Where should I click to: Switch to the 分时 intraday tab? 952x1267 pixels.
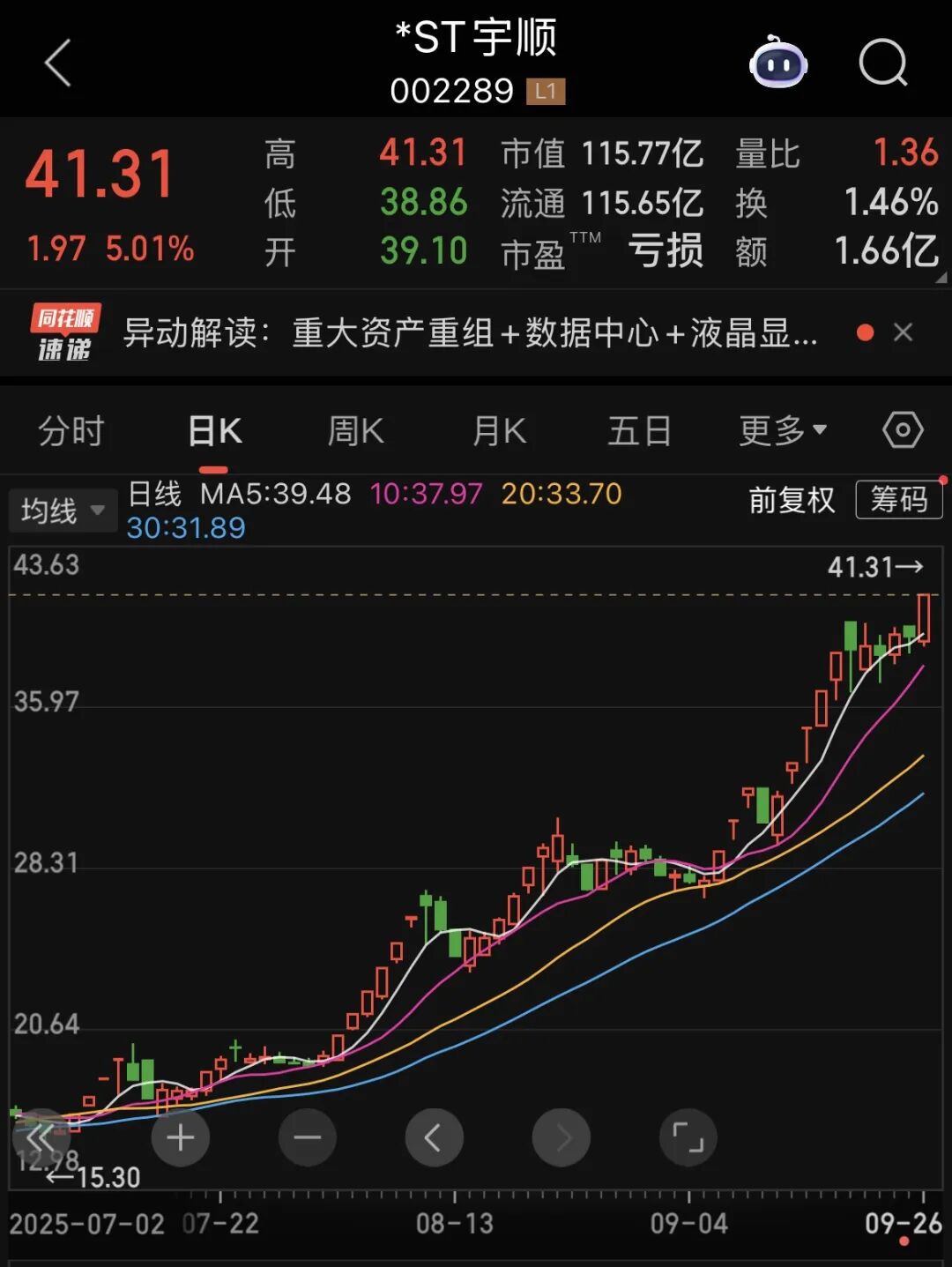coord(71,431)
